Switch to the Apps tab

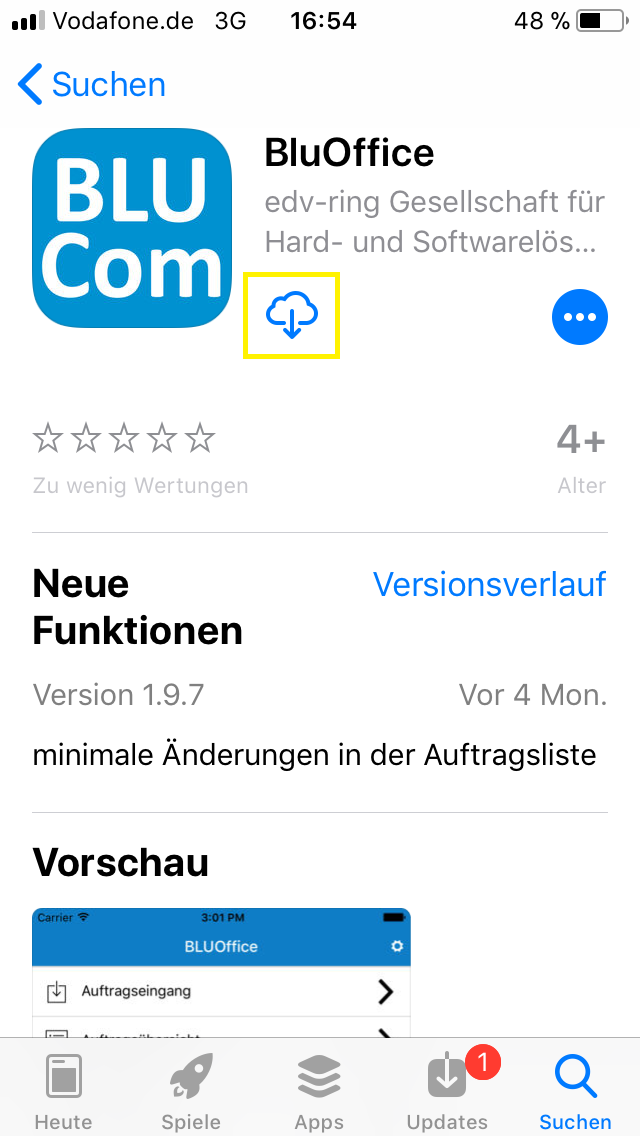[x=319, y=1092]
